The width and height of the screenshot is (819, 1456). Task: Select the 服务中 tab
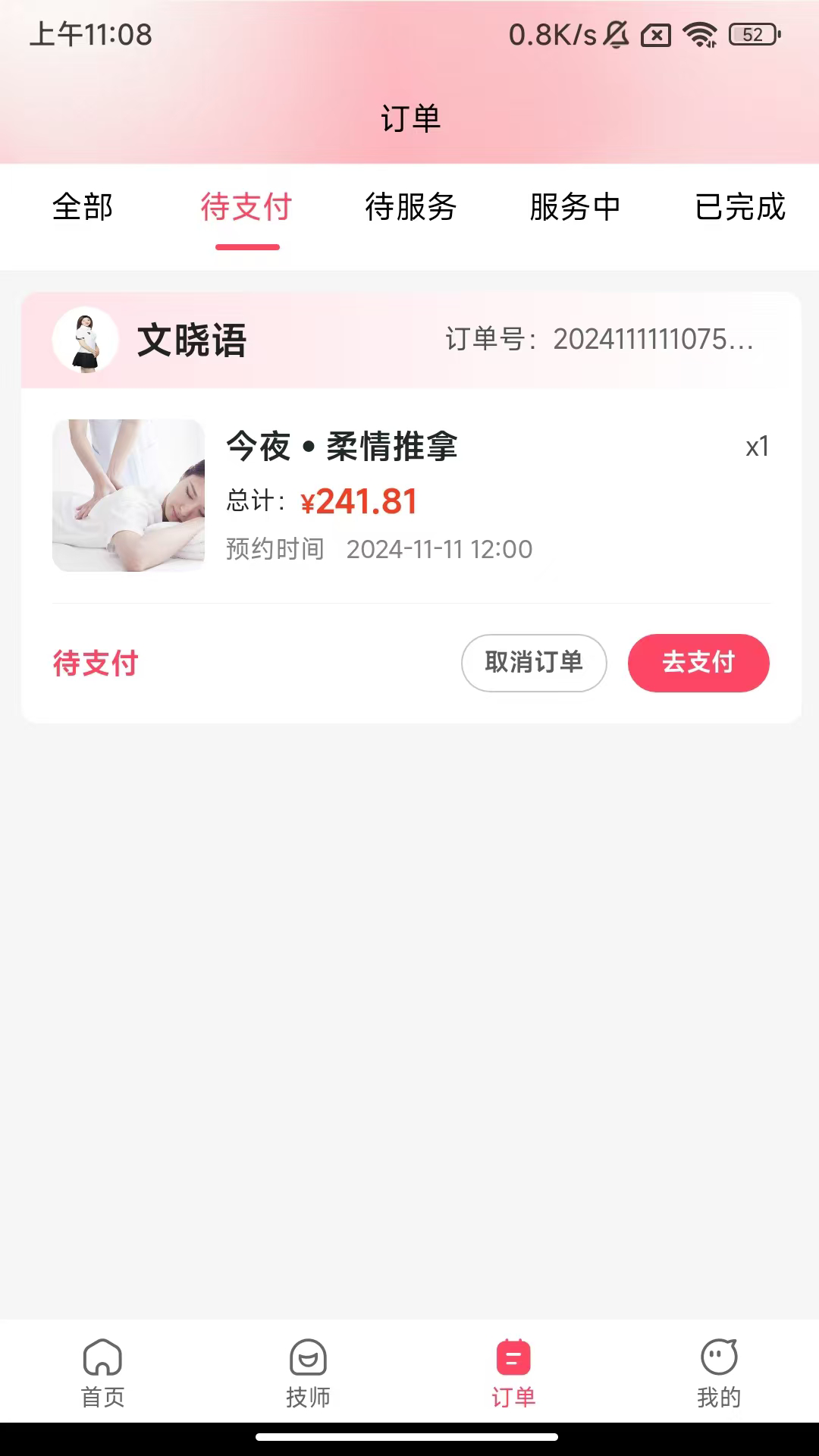pos(576,208)
